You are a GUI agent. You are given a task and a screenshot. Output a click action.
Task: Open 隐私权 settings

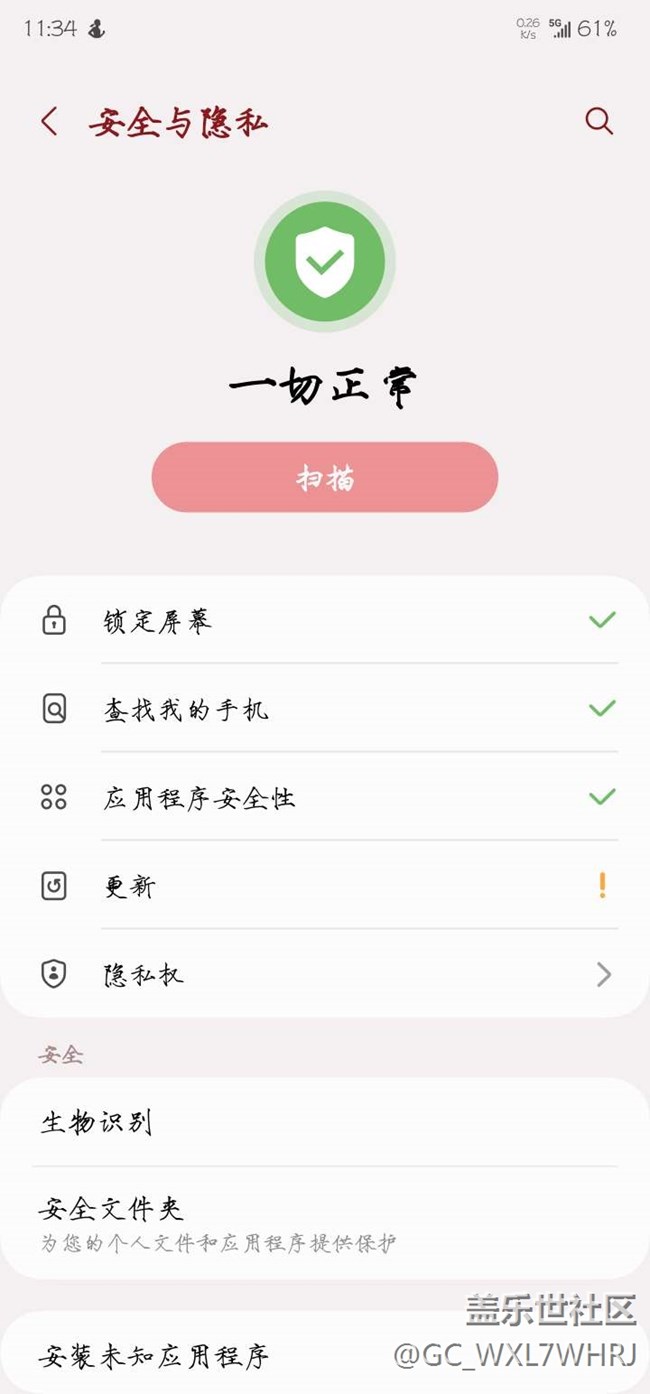point(325,973)
